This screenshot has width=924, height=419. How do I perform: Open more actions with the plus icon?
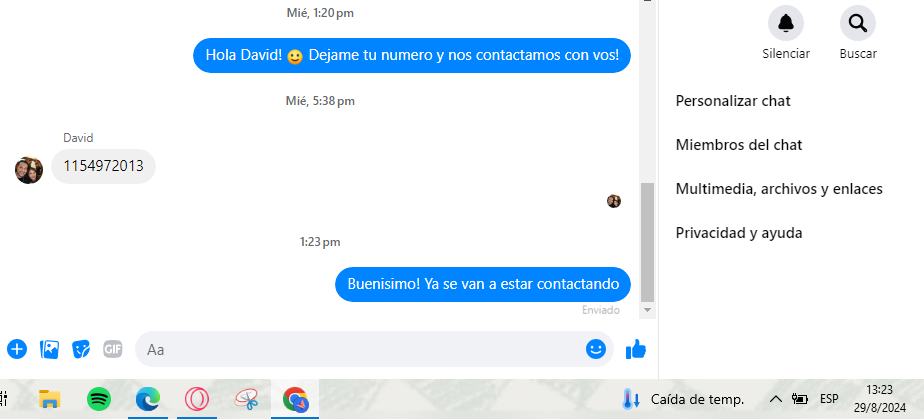pos(17,349)
